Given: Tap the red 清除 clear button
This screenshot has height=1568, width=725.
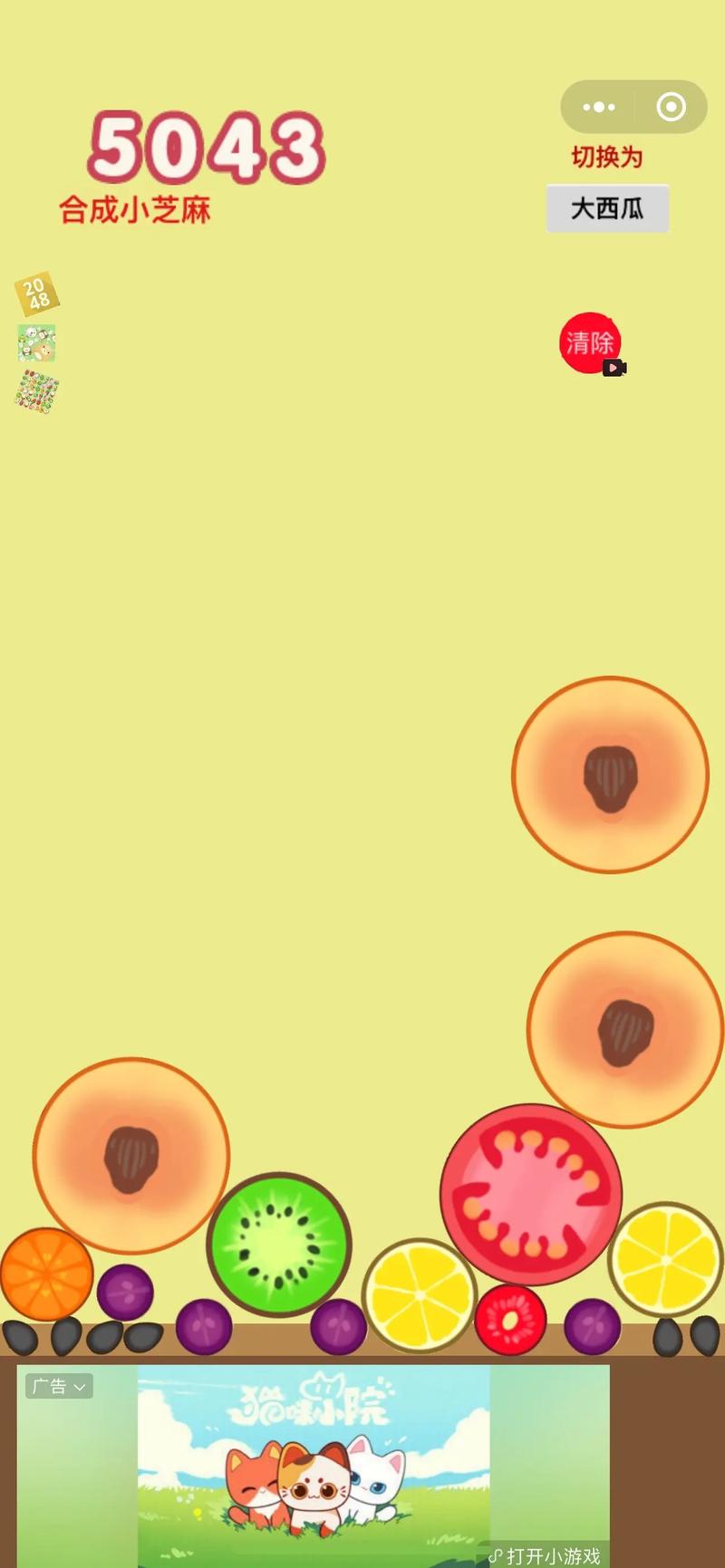Looking at the screenshot, I should (590, 343).
